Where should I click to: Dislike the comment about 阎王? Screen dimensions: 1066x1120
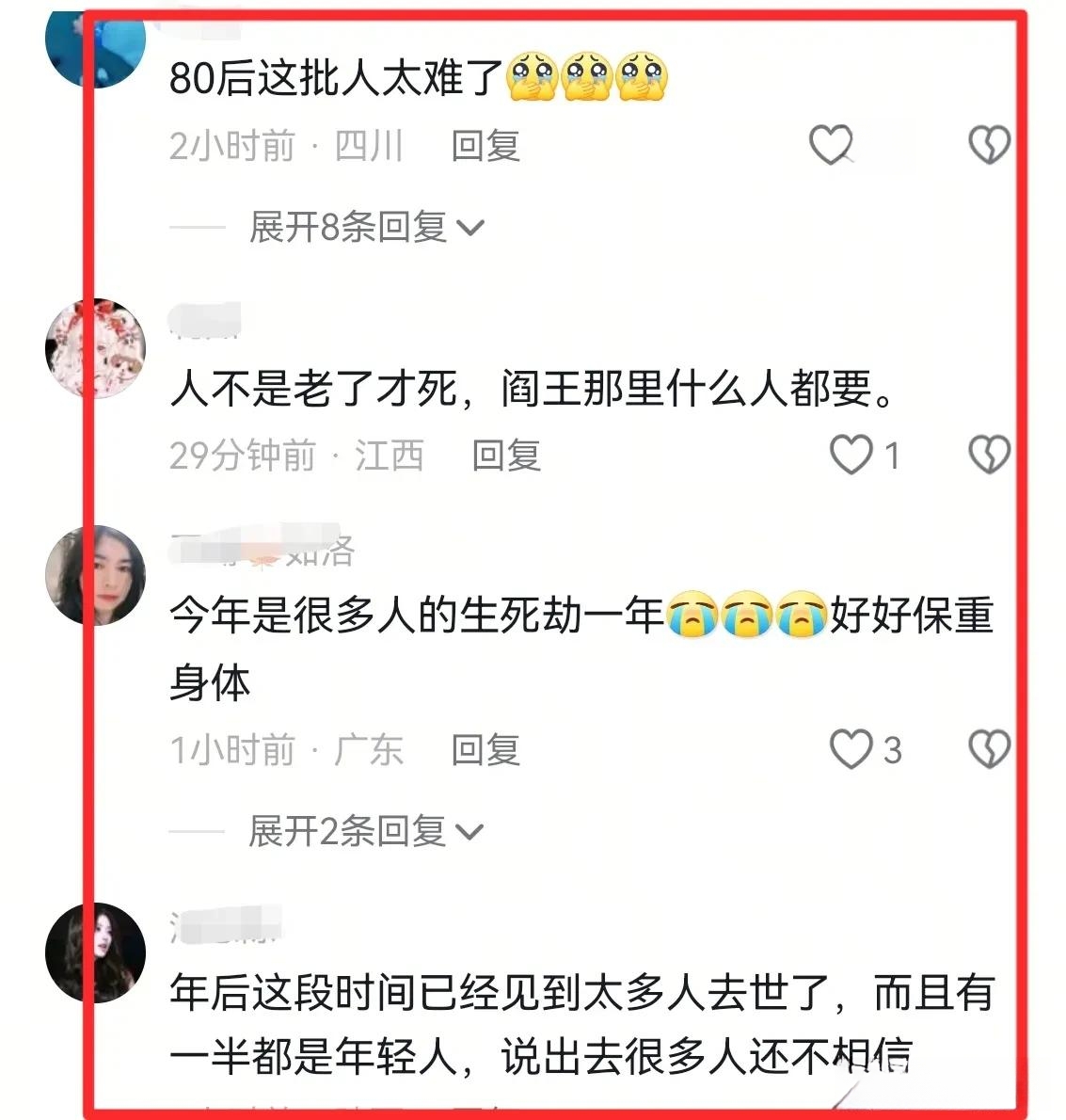click(989, 455)
